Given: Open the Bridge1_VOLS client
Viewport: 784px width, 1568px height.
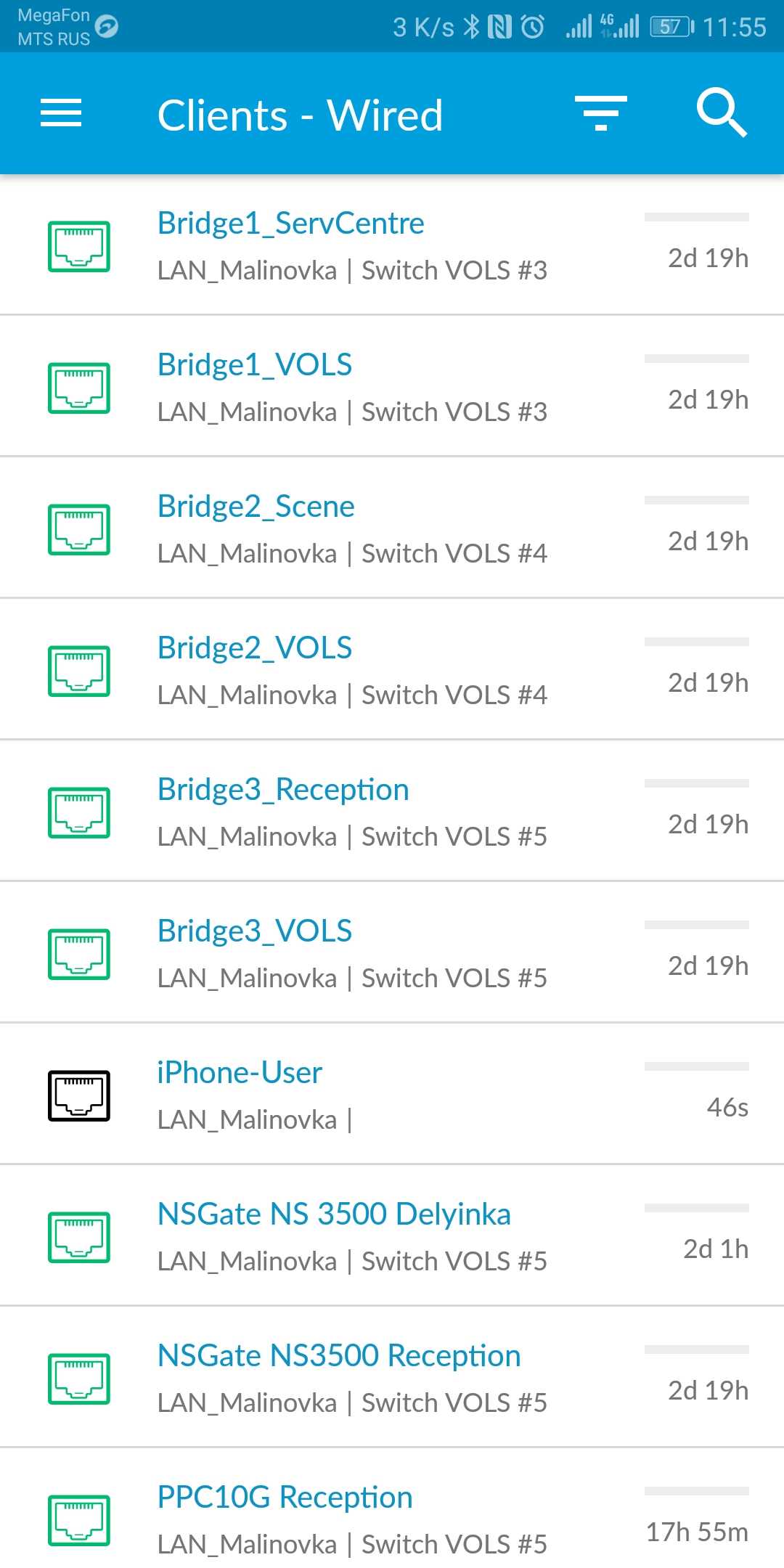Looking at the screenshot, I should tap(392, 386).
